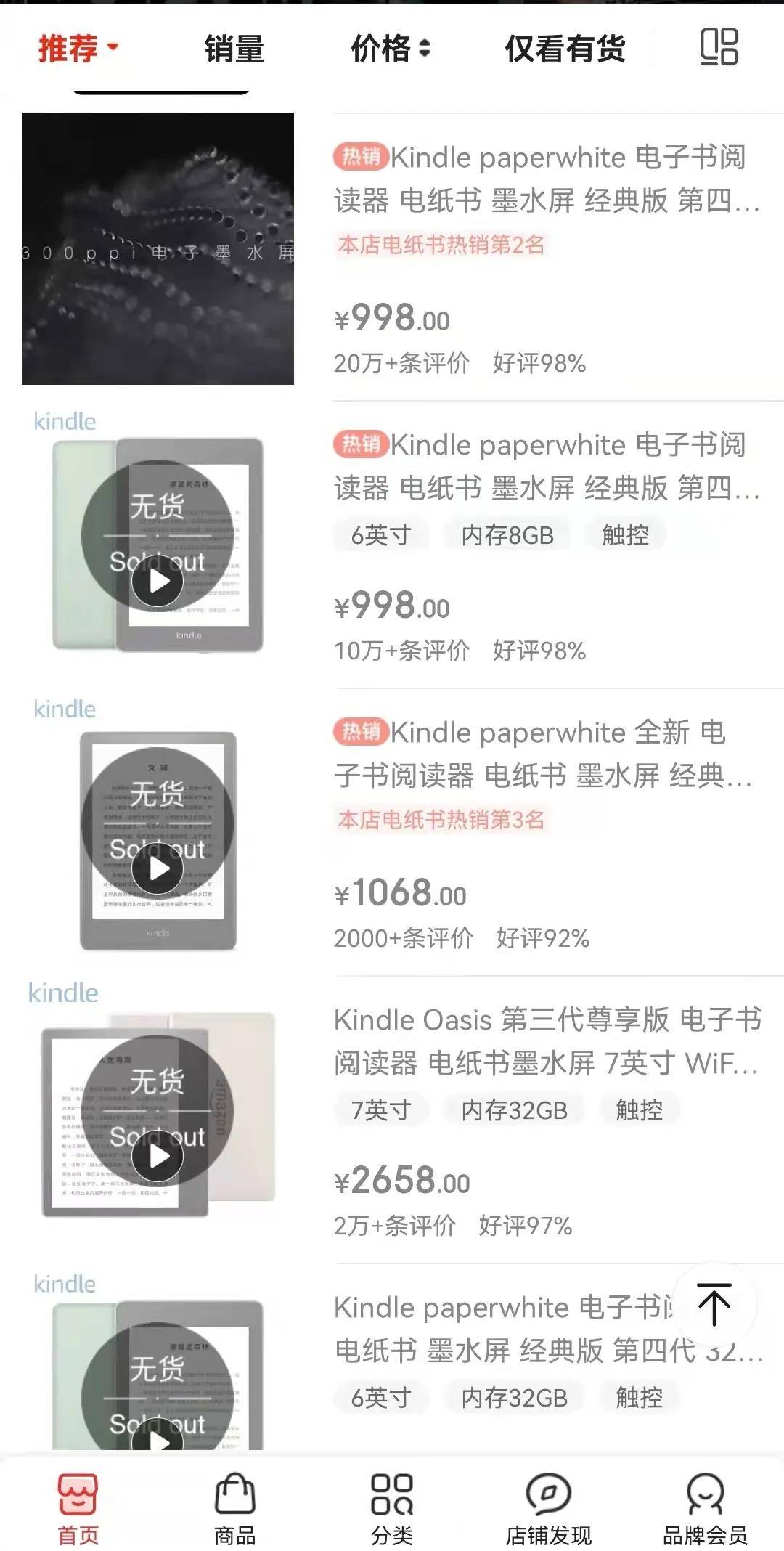
Task: Switch the product list layout view
Action: pos(719,47)
